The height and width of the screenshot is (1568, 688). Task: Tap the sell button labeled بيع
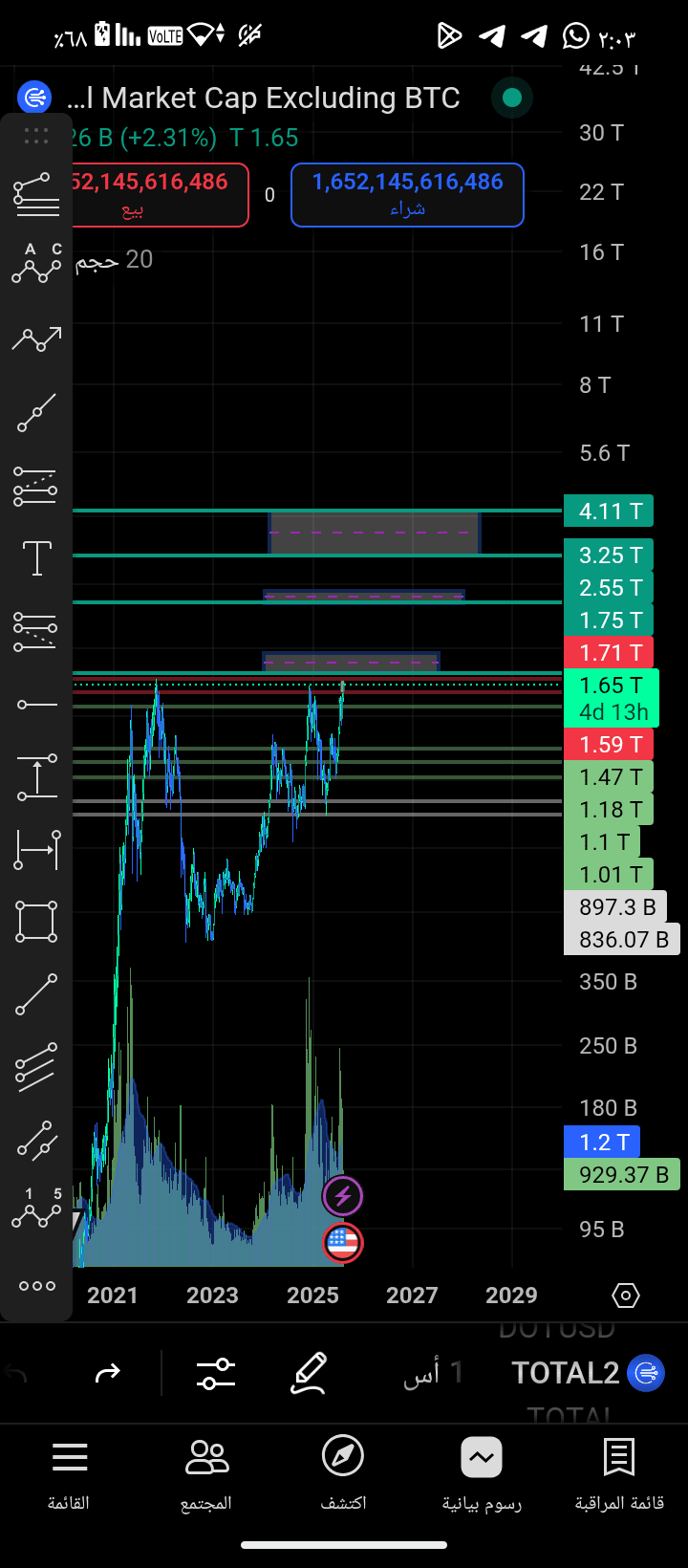tap(160, 195)
